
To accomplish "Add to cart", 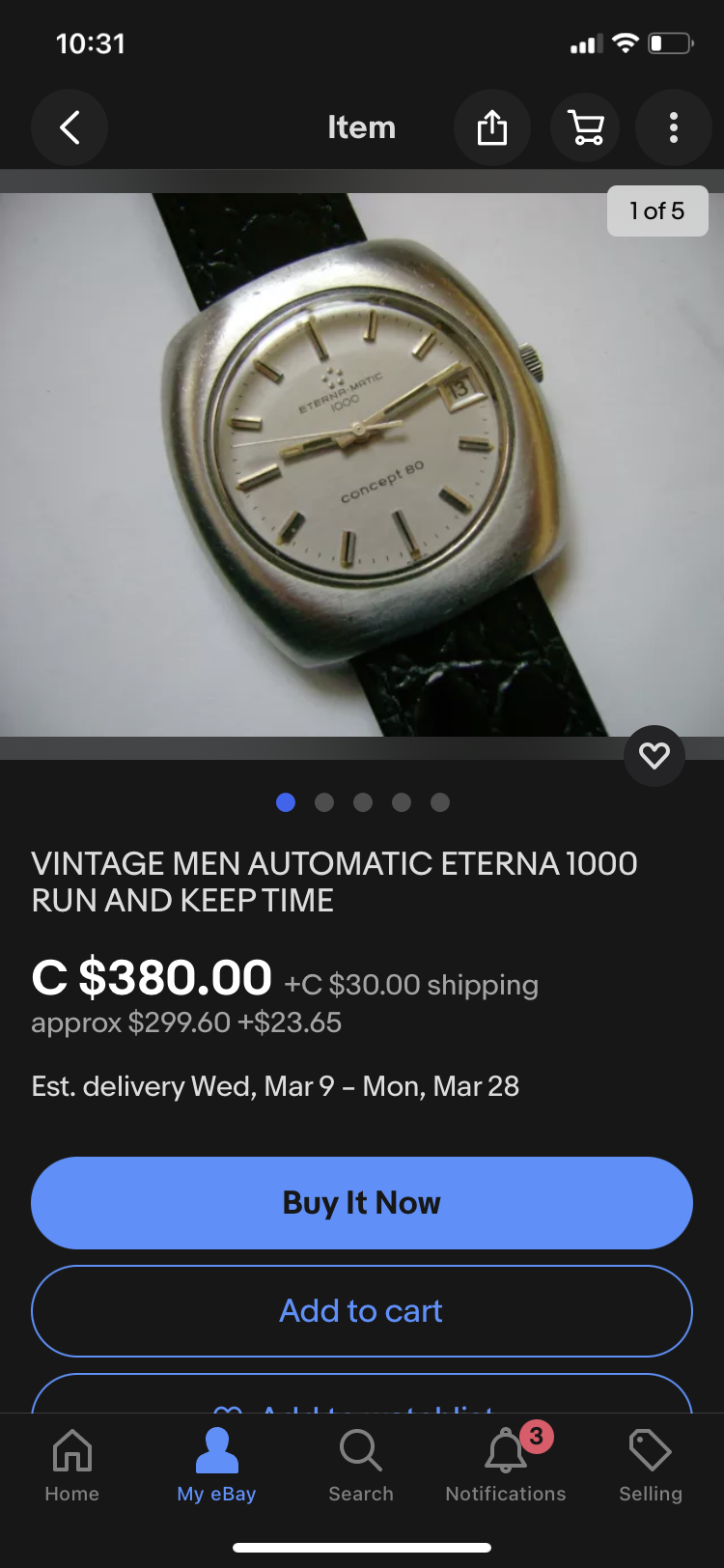I will coord(362,1311).
